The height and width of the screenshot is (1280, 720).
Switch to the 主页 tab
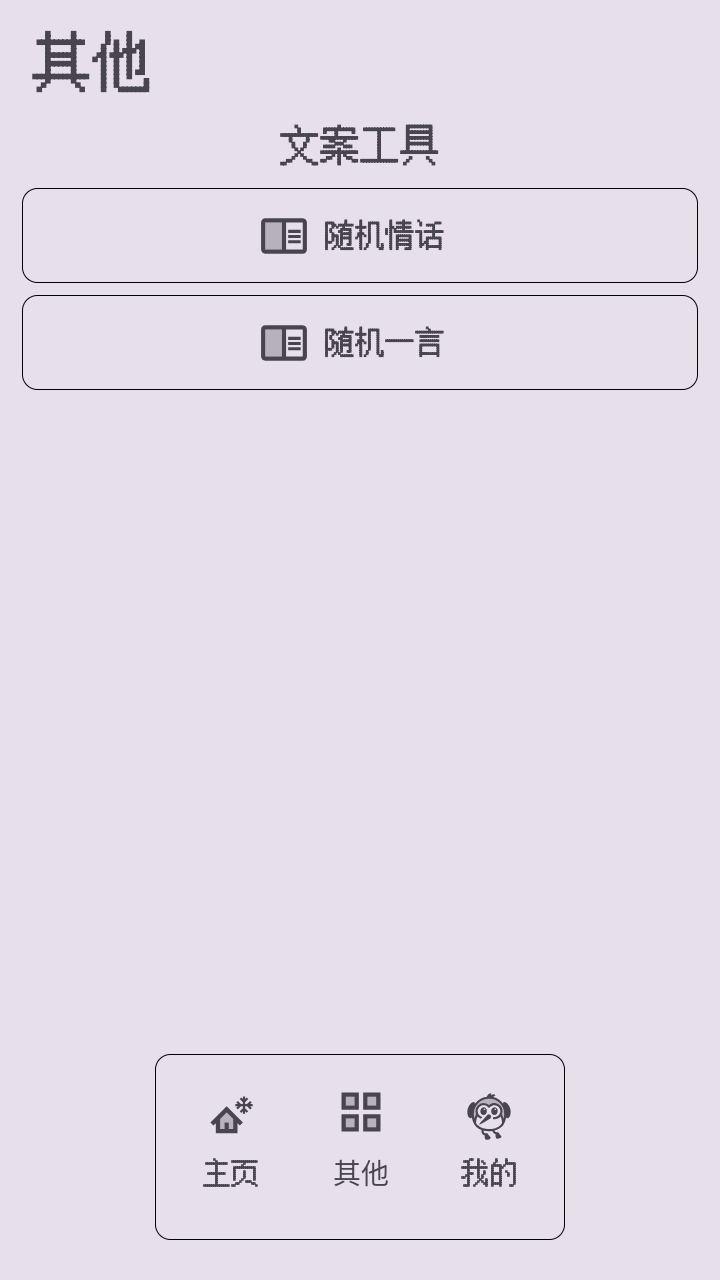(x=231, y=1144)
